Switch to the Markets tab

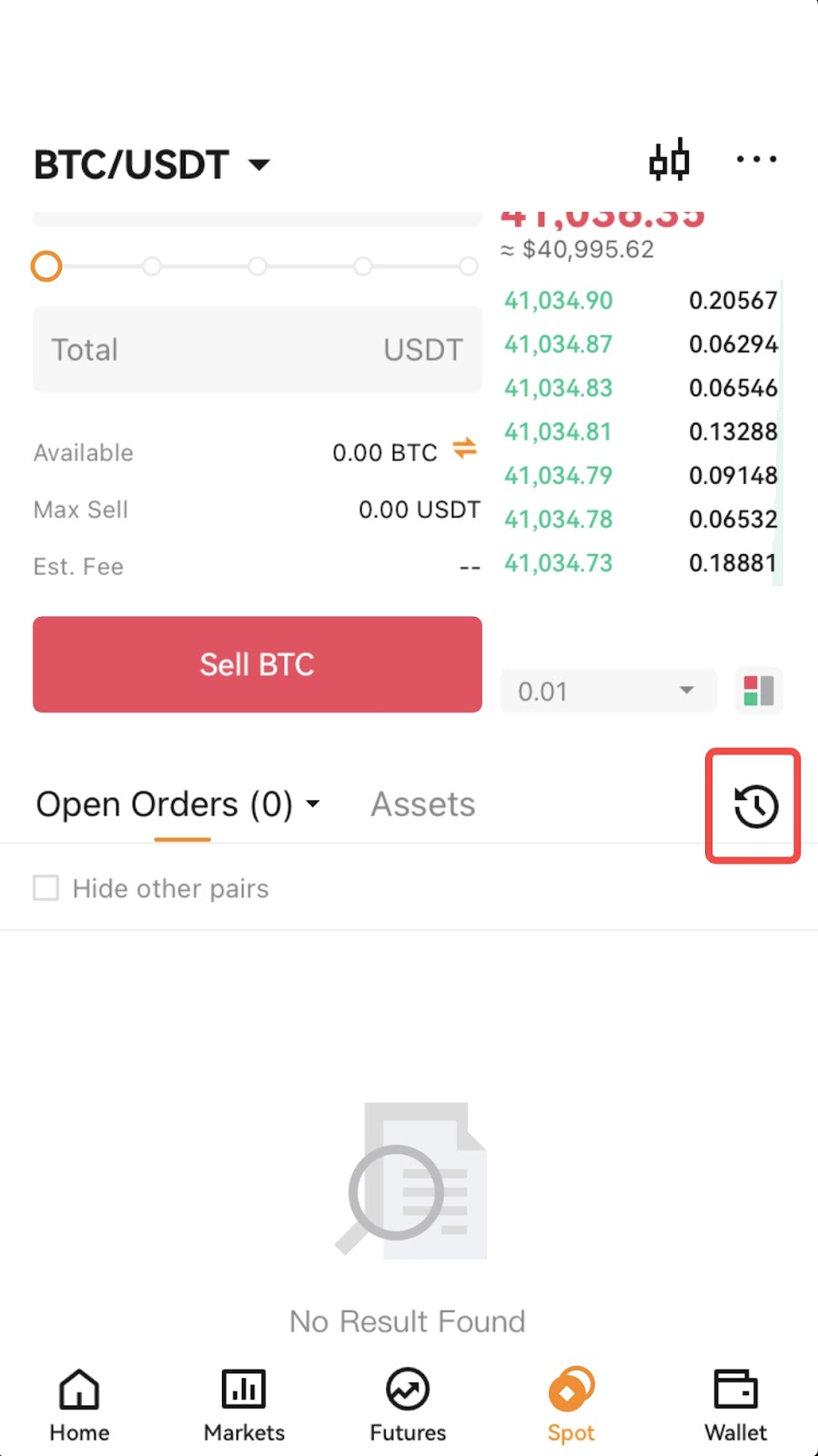click(244, 1405)
